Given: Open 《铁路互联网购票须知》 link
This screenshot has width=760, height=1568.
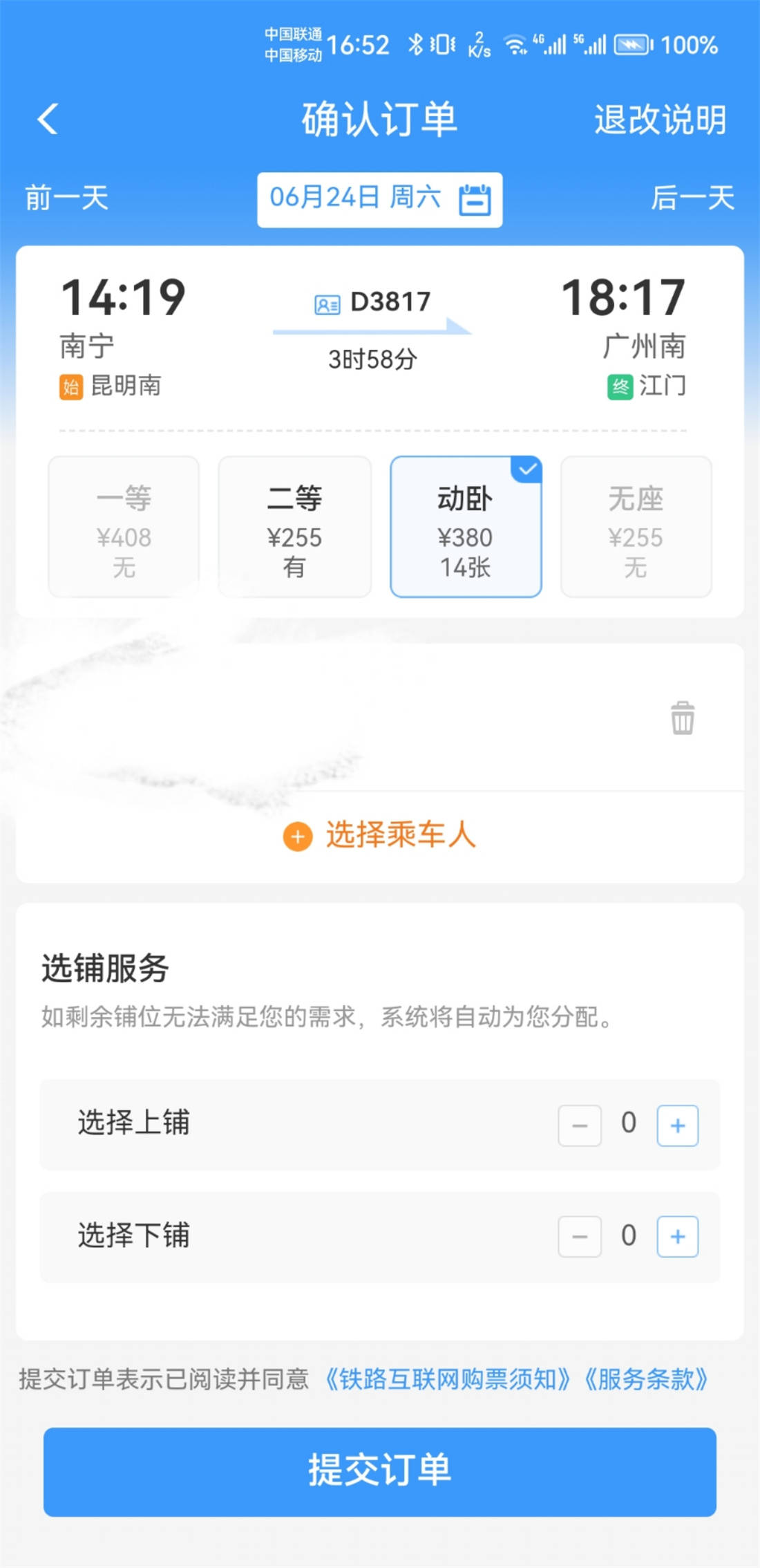Looking at the screenshot, I should [448, 1379].
